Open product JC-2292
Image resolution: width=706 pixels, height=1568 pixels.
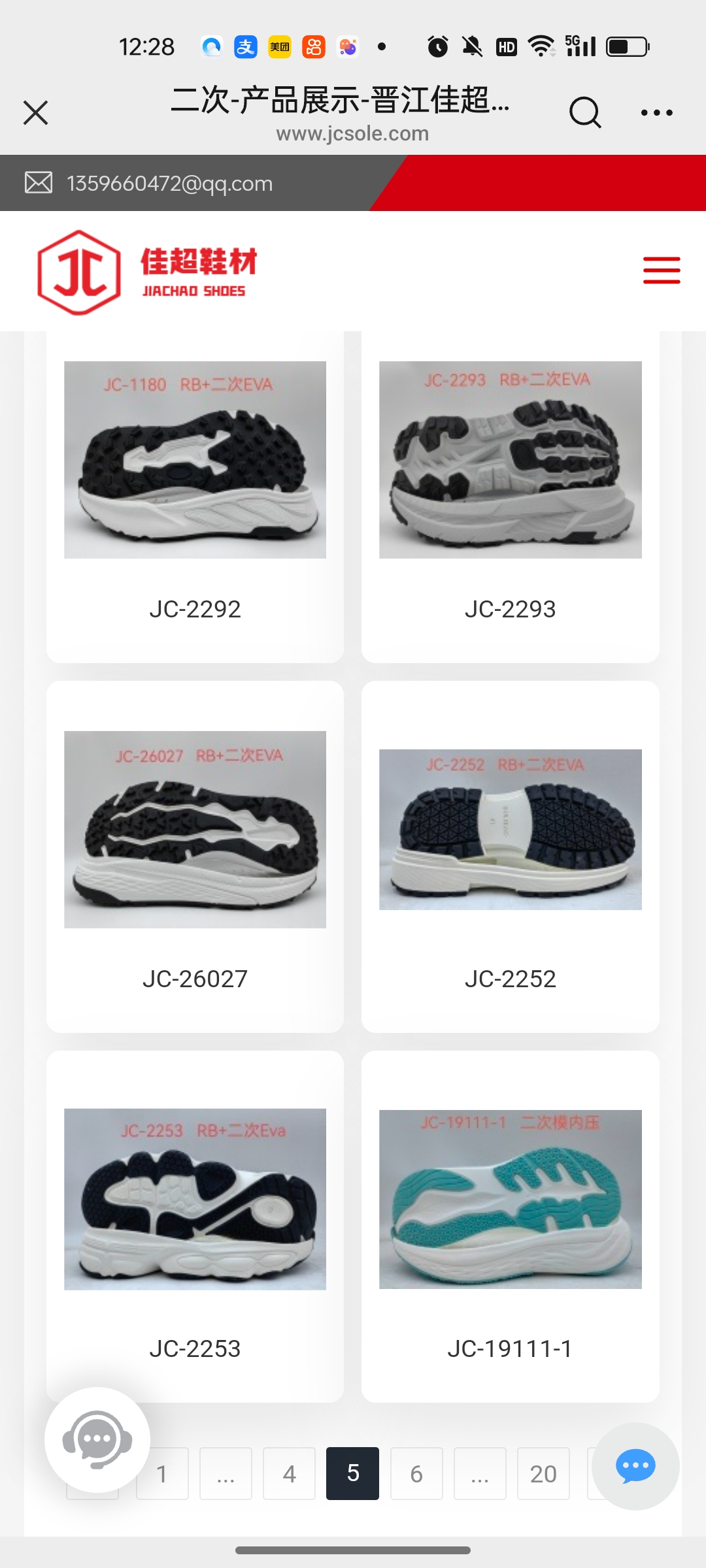coord(195,497)
